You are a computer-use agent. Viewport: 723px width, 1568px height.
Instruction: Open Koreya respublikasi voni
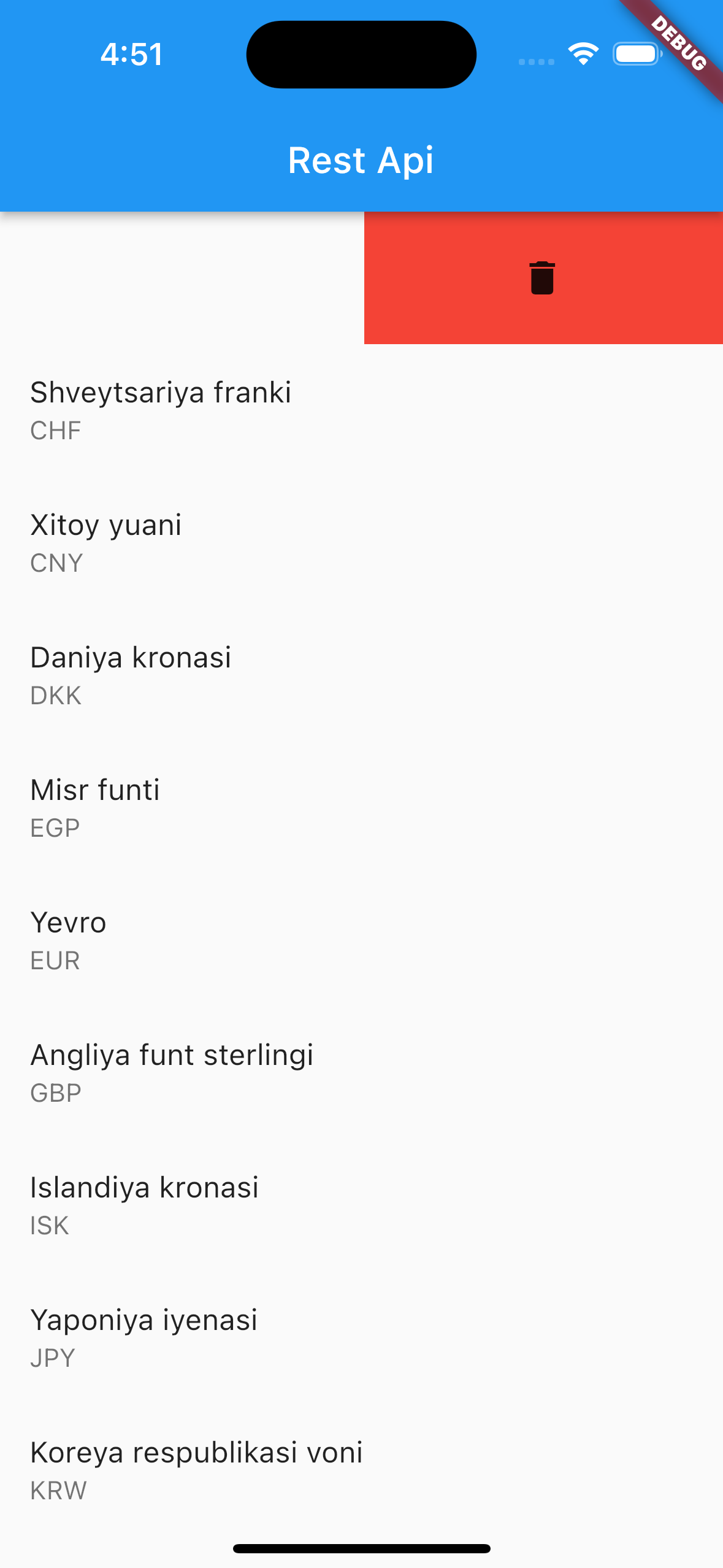click(196, 1470)
